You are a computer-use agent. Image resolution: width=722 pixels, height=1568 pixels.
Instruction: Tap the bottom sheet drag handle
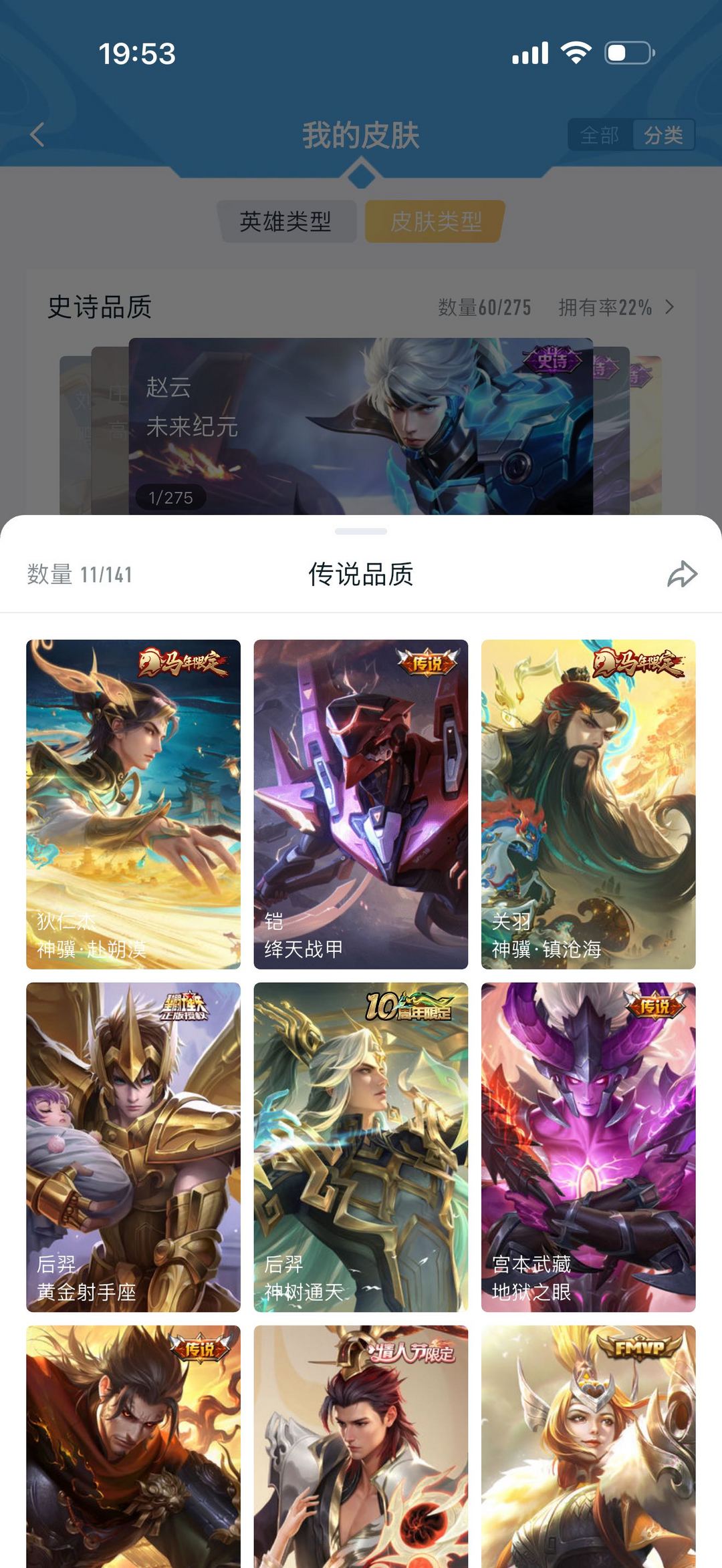(x=361, y=532)
